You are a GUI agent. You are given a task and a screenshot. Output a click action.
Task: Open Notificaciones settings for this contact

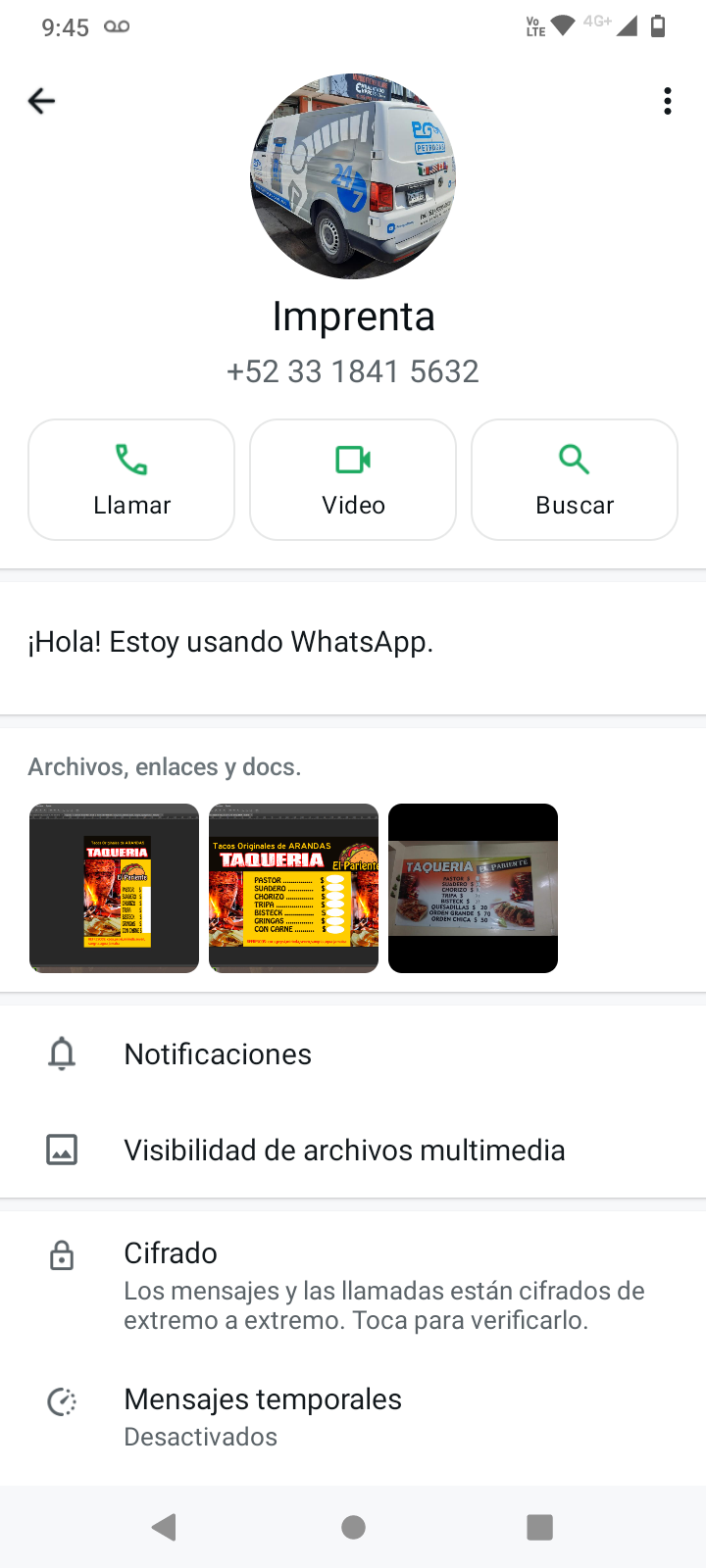coord(218,1053)
